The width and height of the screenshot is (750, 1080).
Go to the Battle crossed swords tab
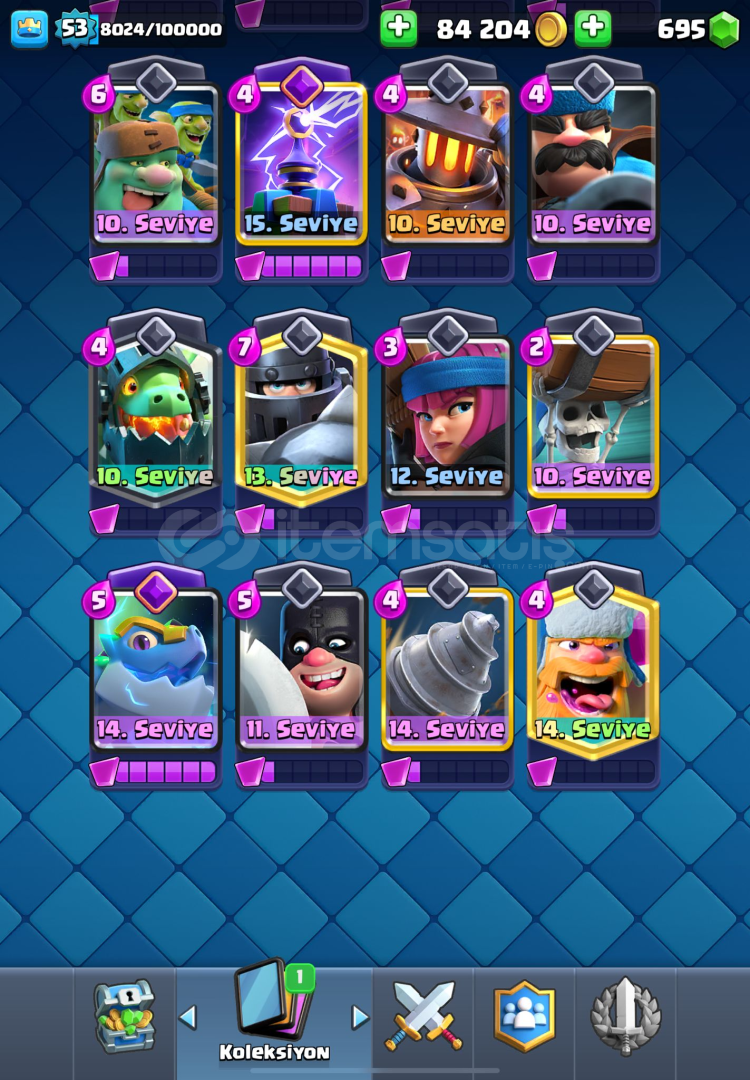click(x=424, y=1015)
